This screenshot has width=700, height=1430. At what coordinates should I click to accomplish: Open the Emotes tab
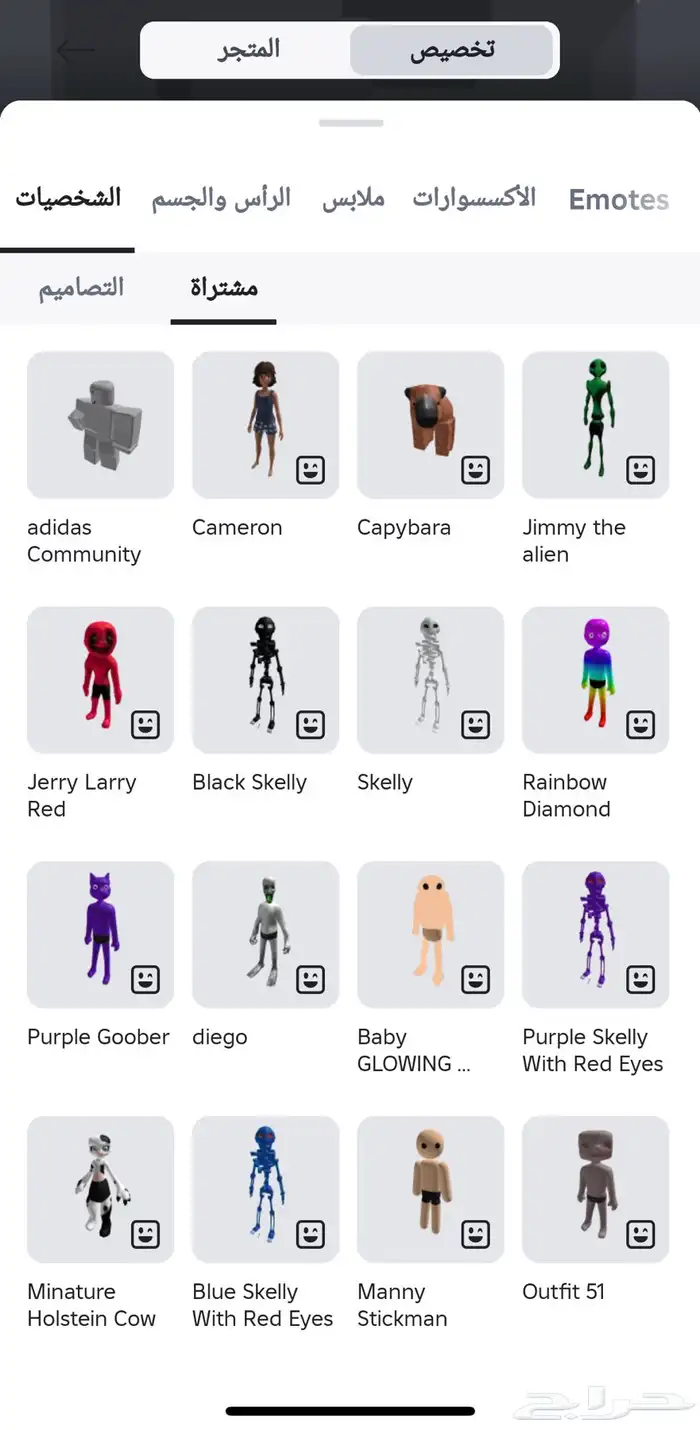[x=618, y=199]
